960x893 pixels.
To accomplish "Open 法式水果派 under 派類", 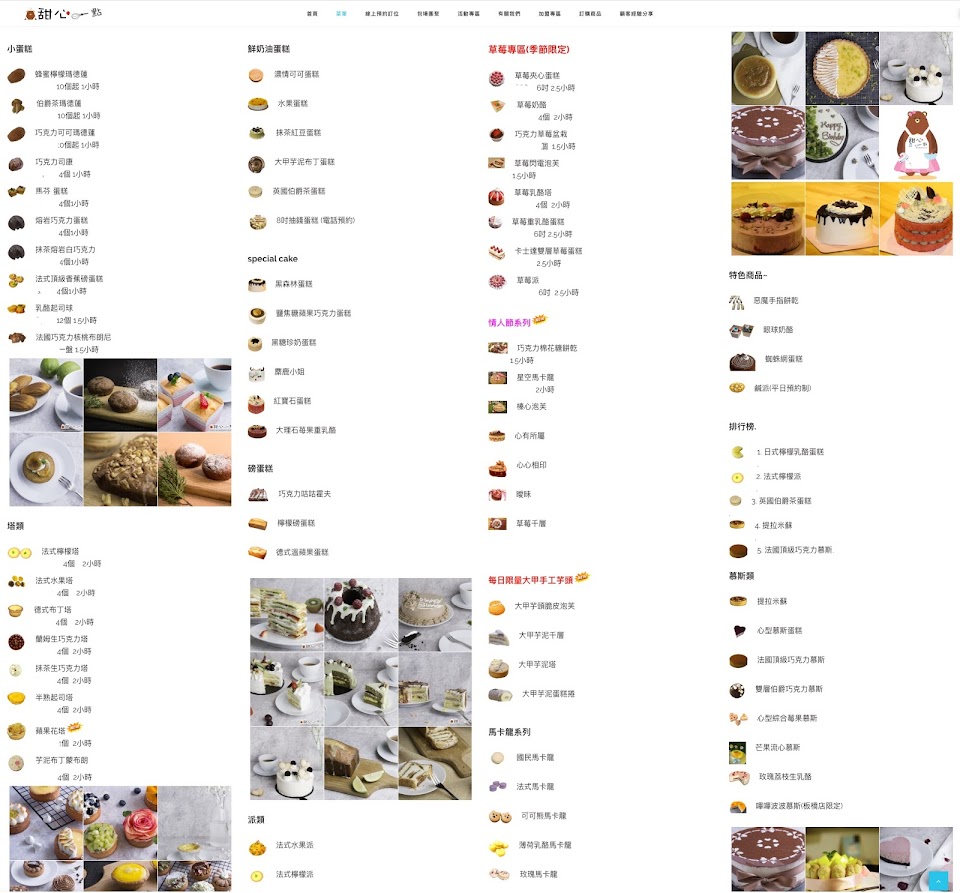I will coord(294,845).
